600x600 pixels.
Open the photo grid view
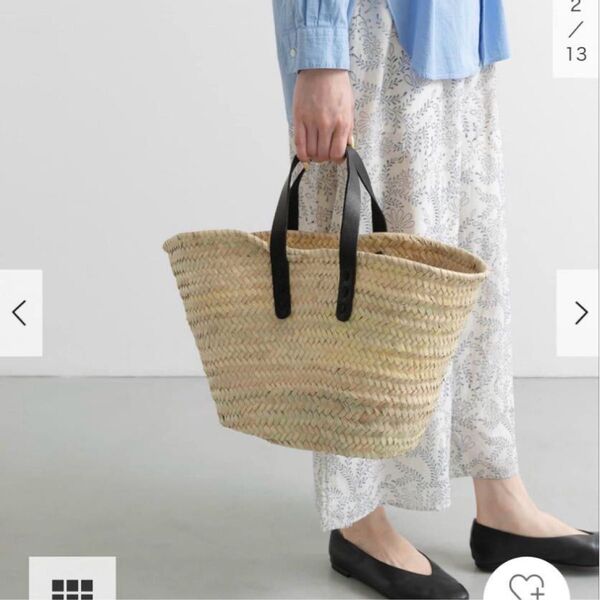tap(71, 585)
